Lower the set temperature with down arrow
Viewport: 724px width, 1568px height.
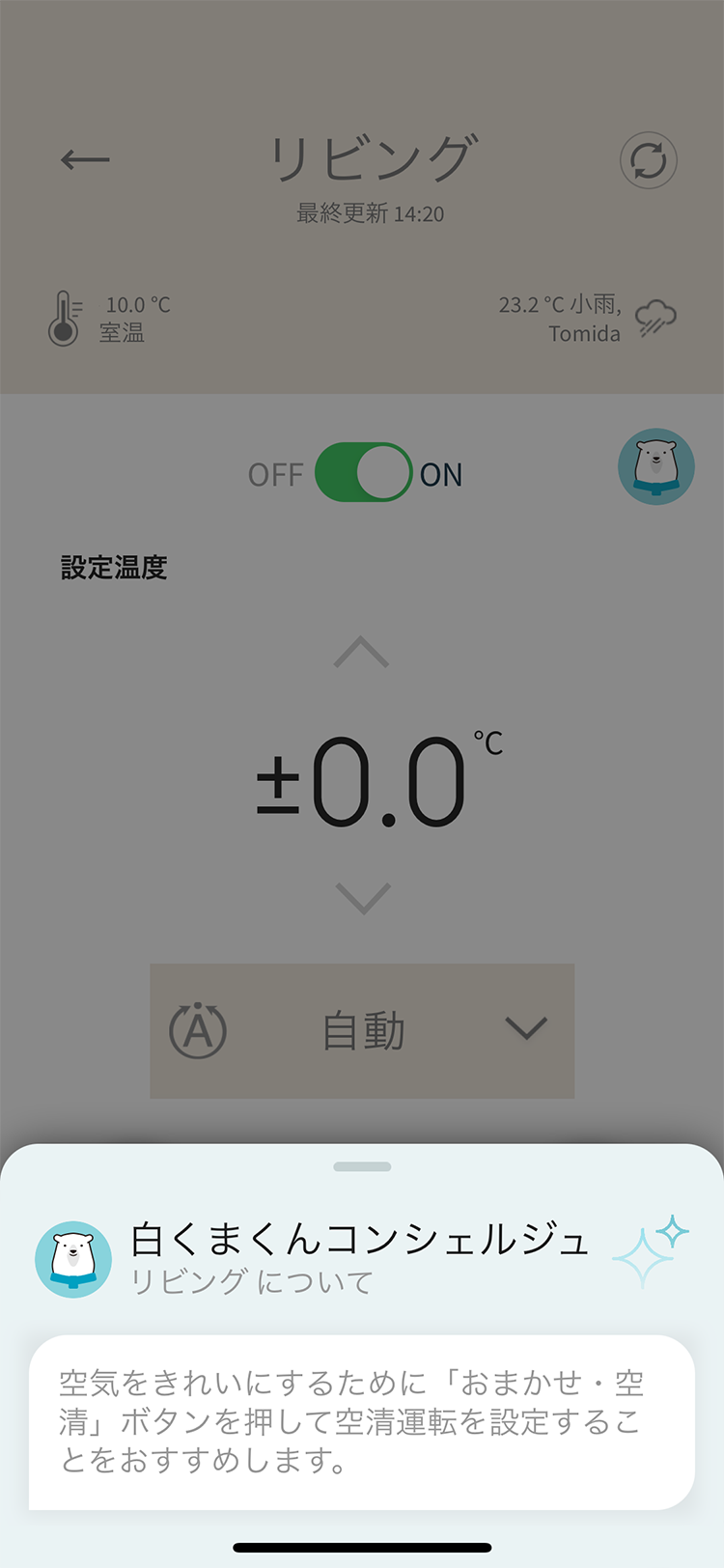[x=362, y=898]
